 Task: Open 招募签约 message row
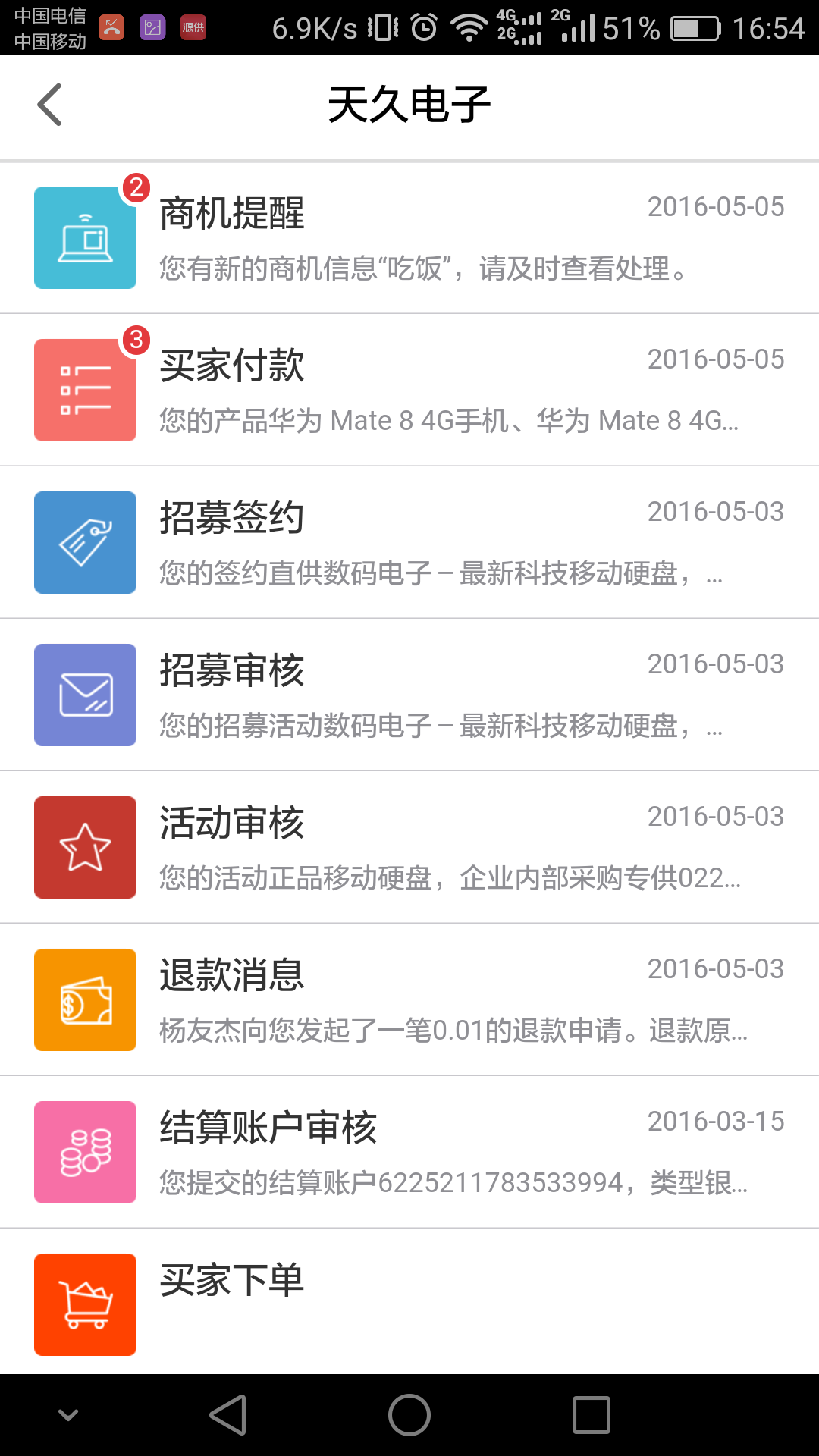pos(409,543)
